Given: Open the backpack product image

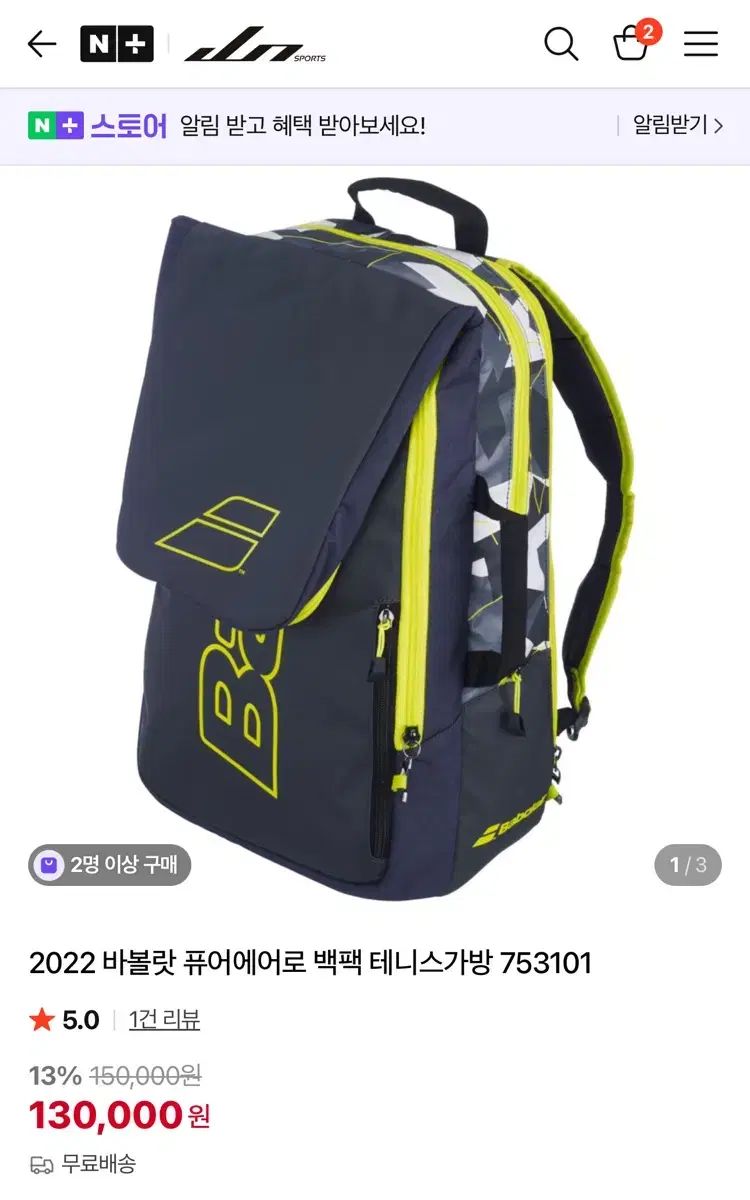Looking at the screenshot, I should tap(375, 530).
